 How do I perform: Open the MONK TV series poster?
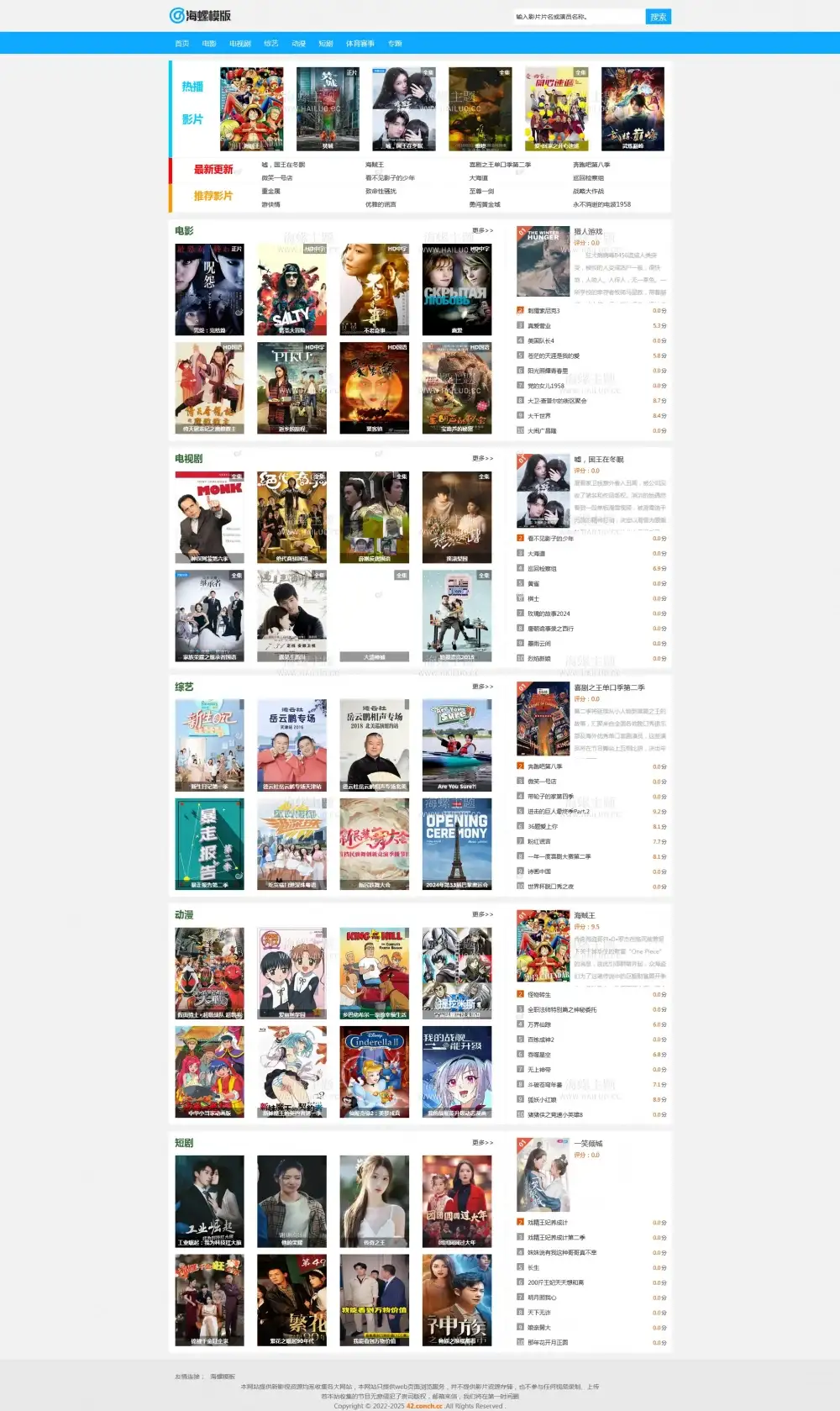click(209, 517)
